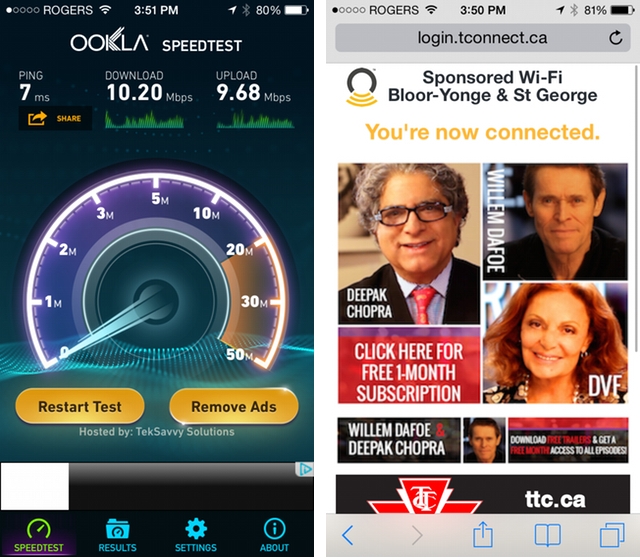This screenshot has width=640, height=560.
Task: Reload the tconnect page
Action: [x=615, y=39]
